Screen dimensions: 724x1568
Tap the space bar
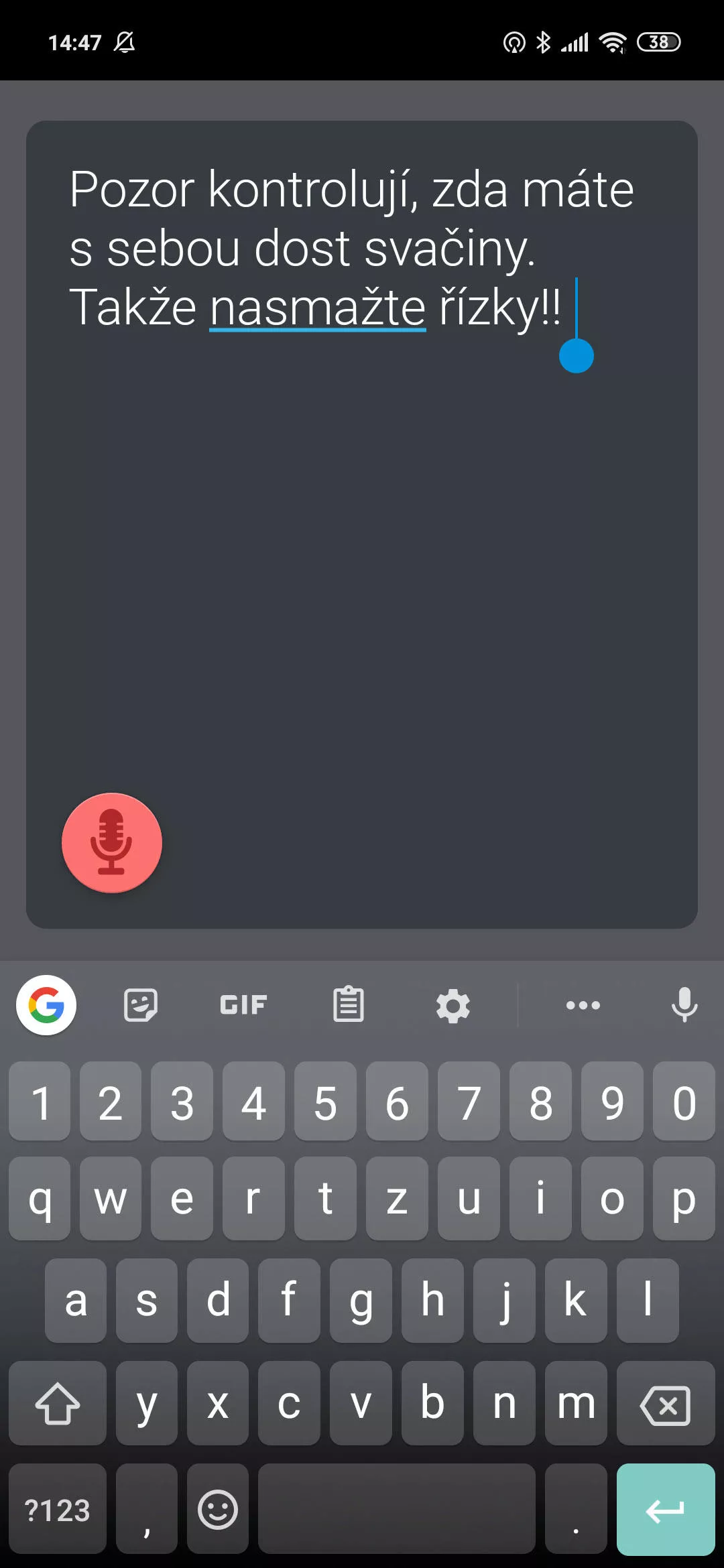tap(397, 1510)
